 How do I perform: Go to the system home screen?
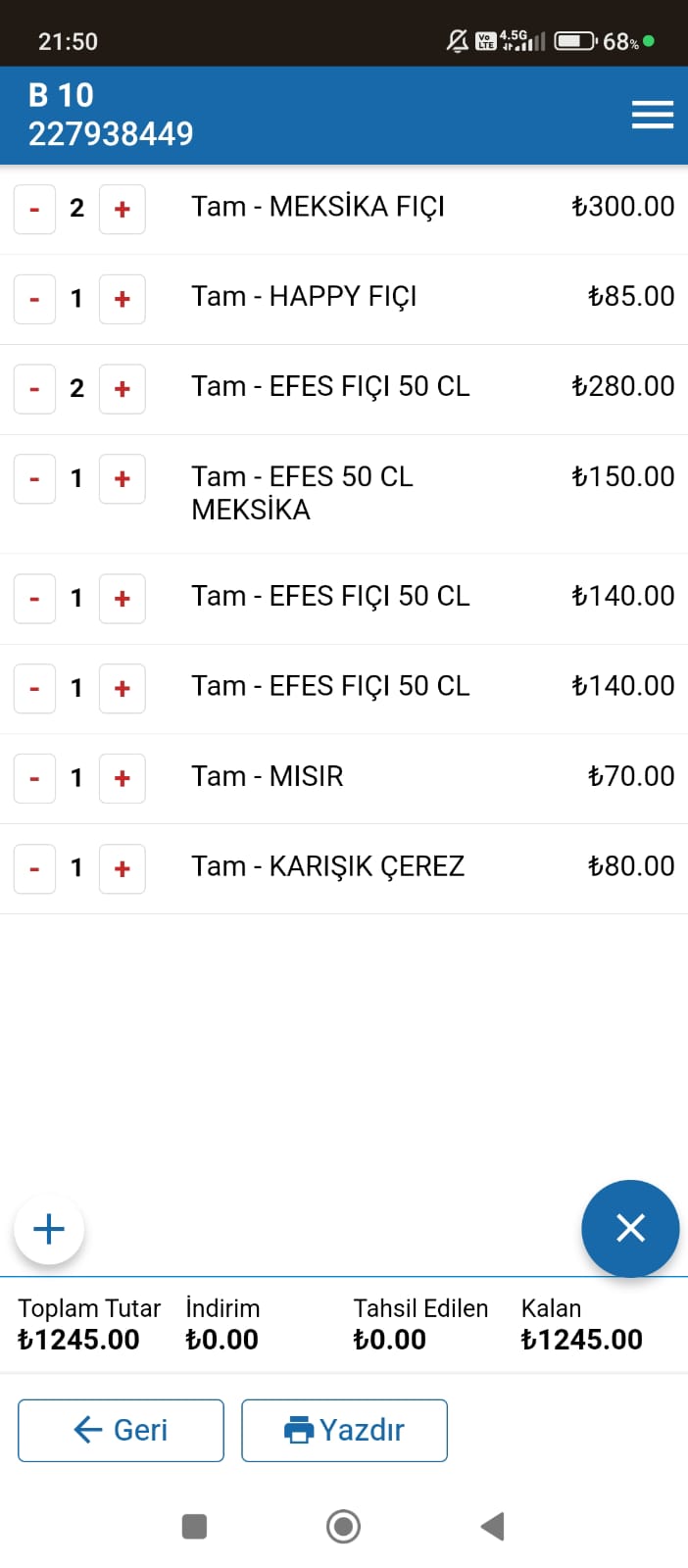[343, 1526]
